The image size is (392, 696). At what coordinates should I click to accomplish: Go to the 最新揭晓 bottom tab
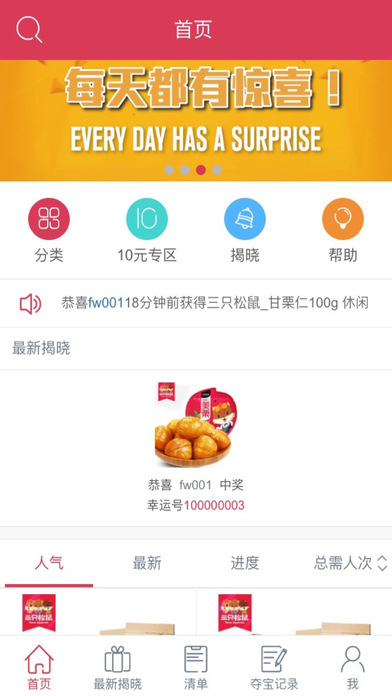(117, 667)
